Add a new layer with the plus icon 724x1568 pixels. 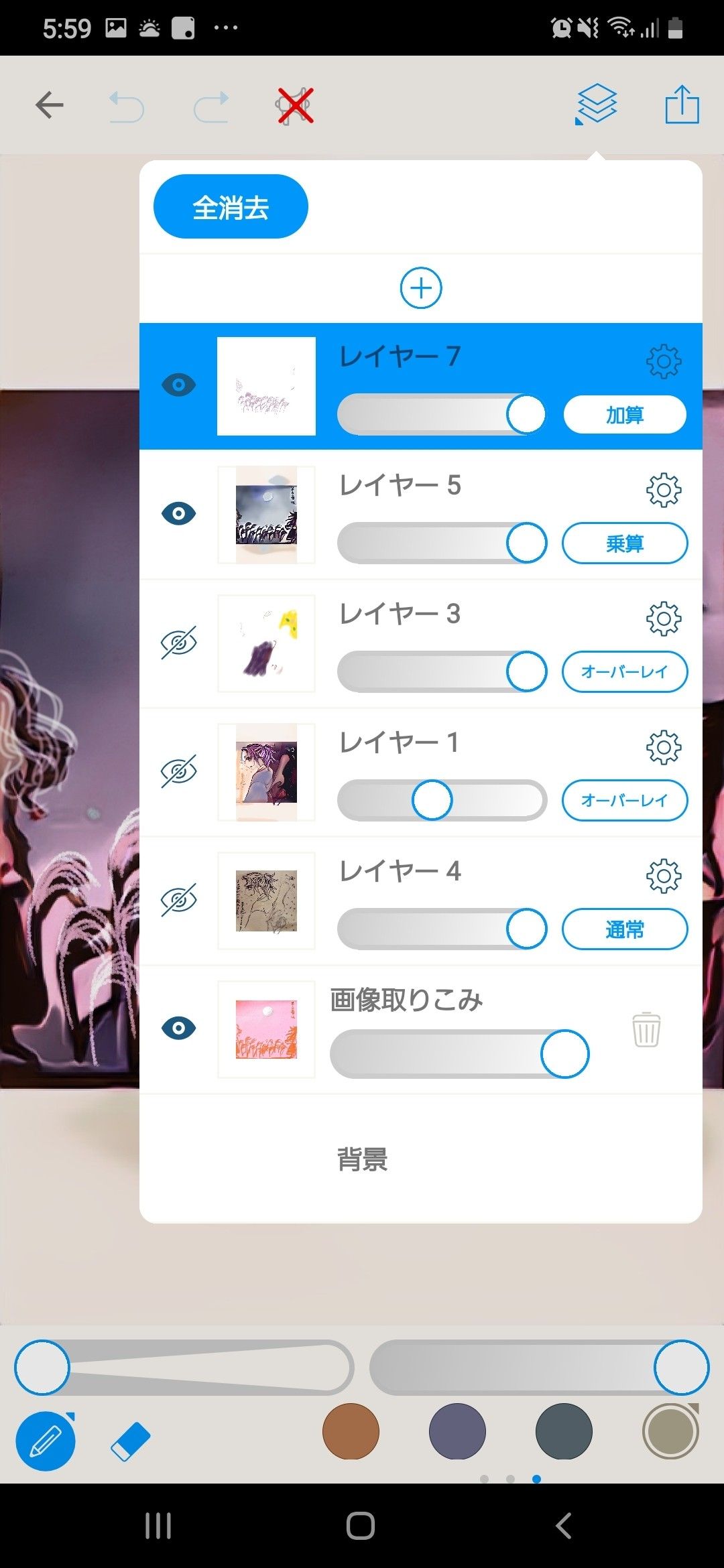click(x=420, y=288)
